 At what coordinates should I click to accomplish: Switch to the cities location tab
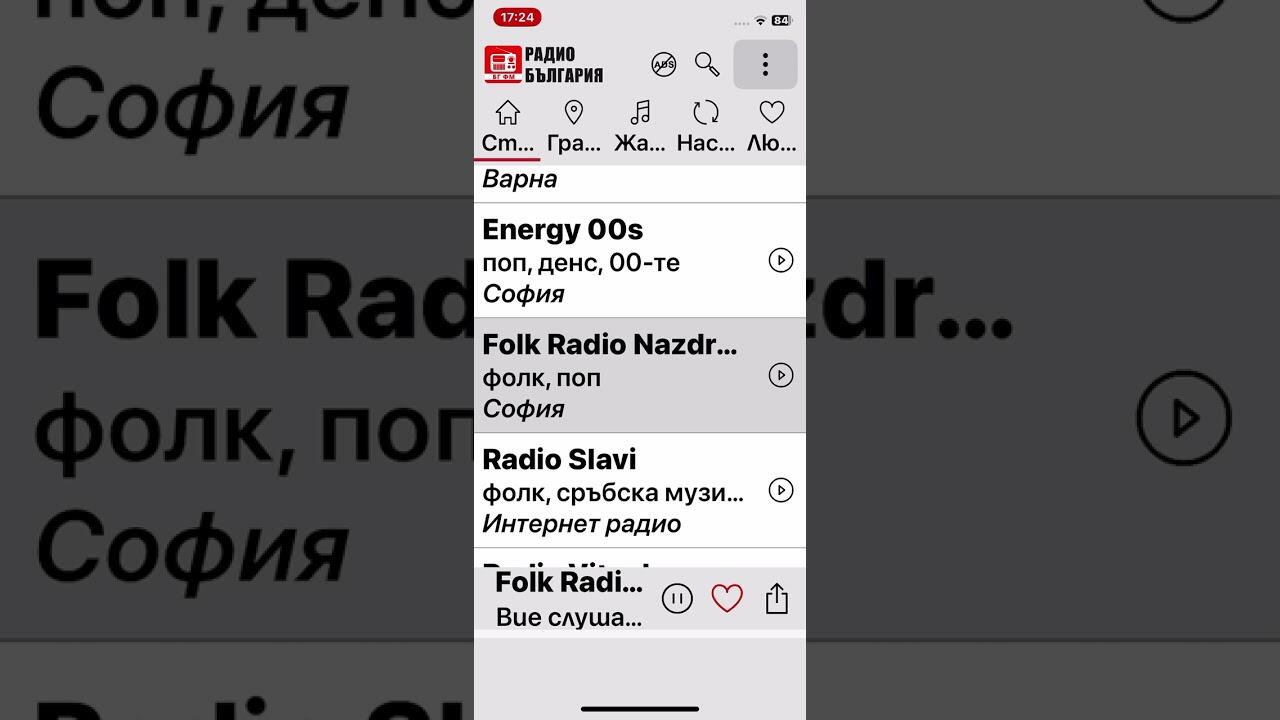(x=574, y=127)
